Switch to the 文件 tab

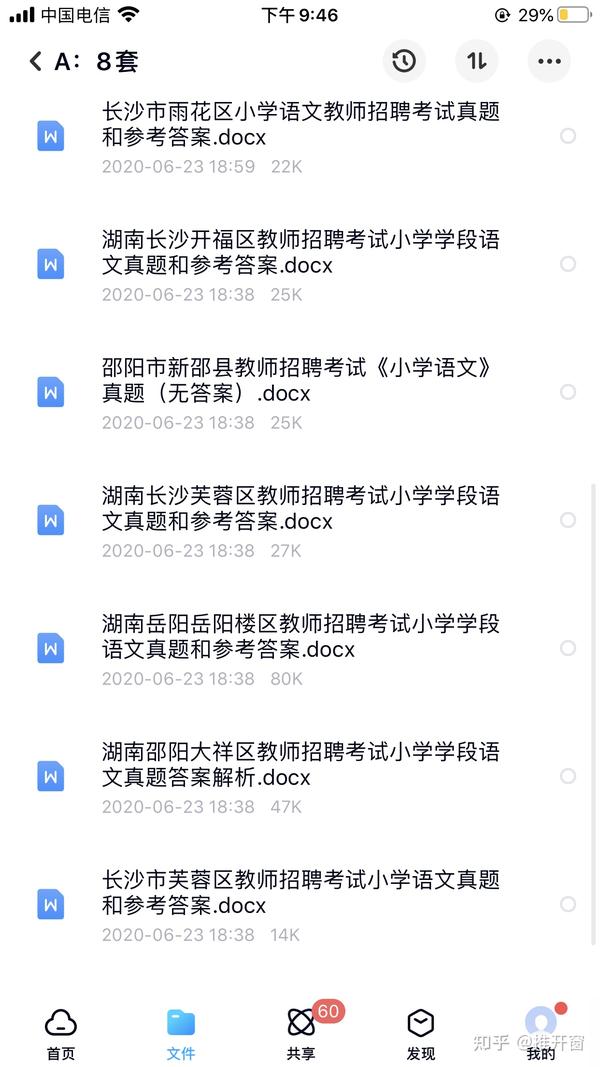[181, 1034]
